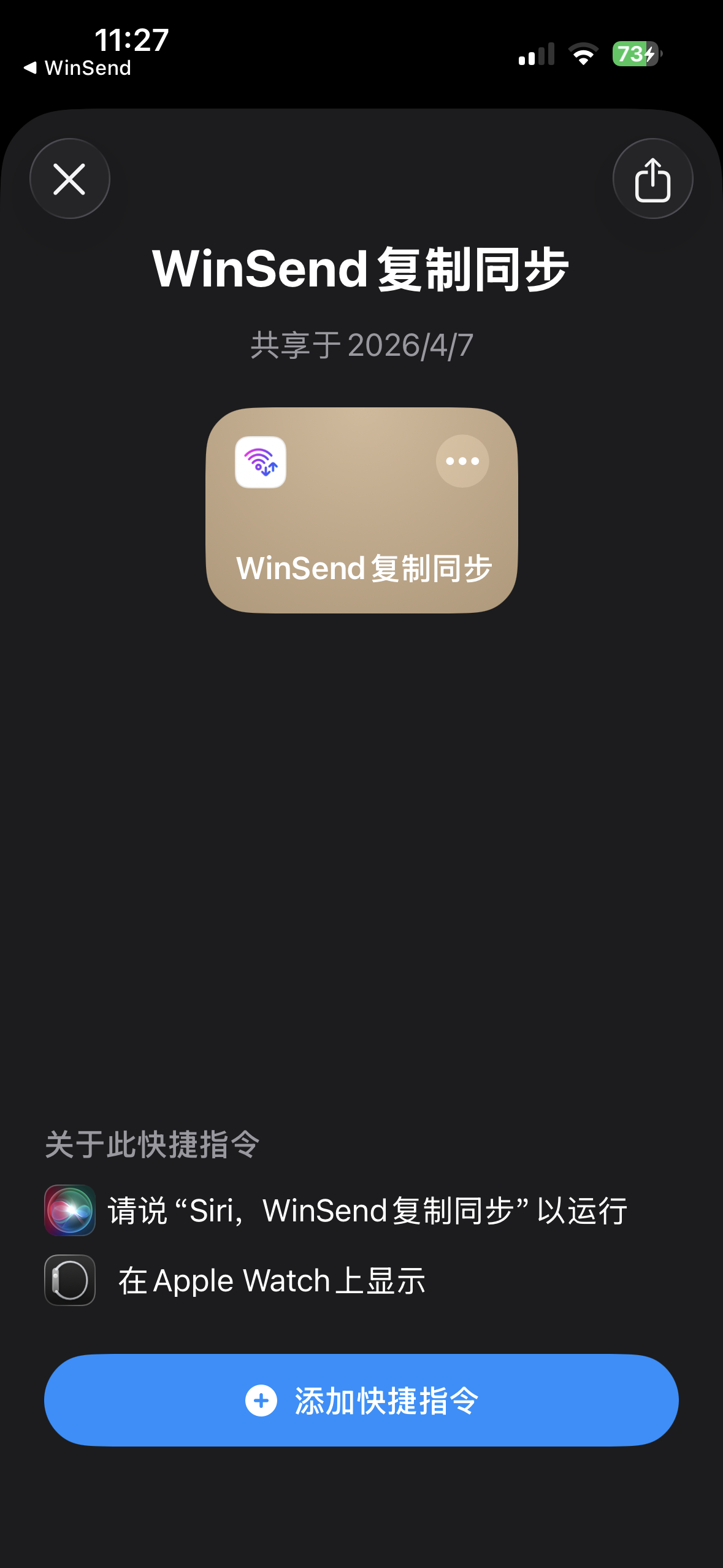Tap the Wi-Fi status icon
Viewport: 723px width, 1568px height.
pyautogui.click(x=581, y=54)
